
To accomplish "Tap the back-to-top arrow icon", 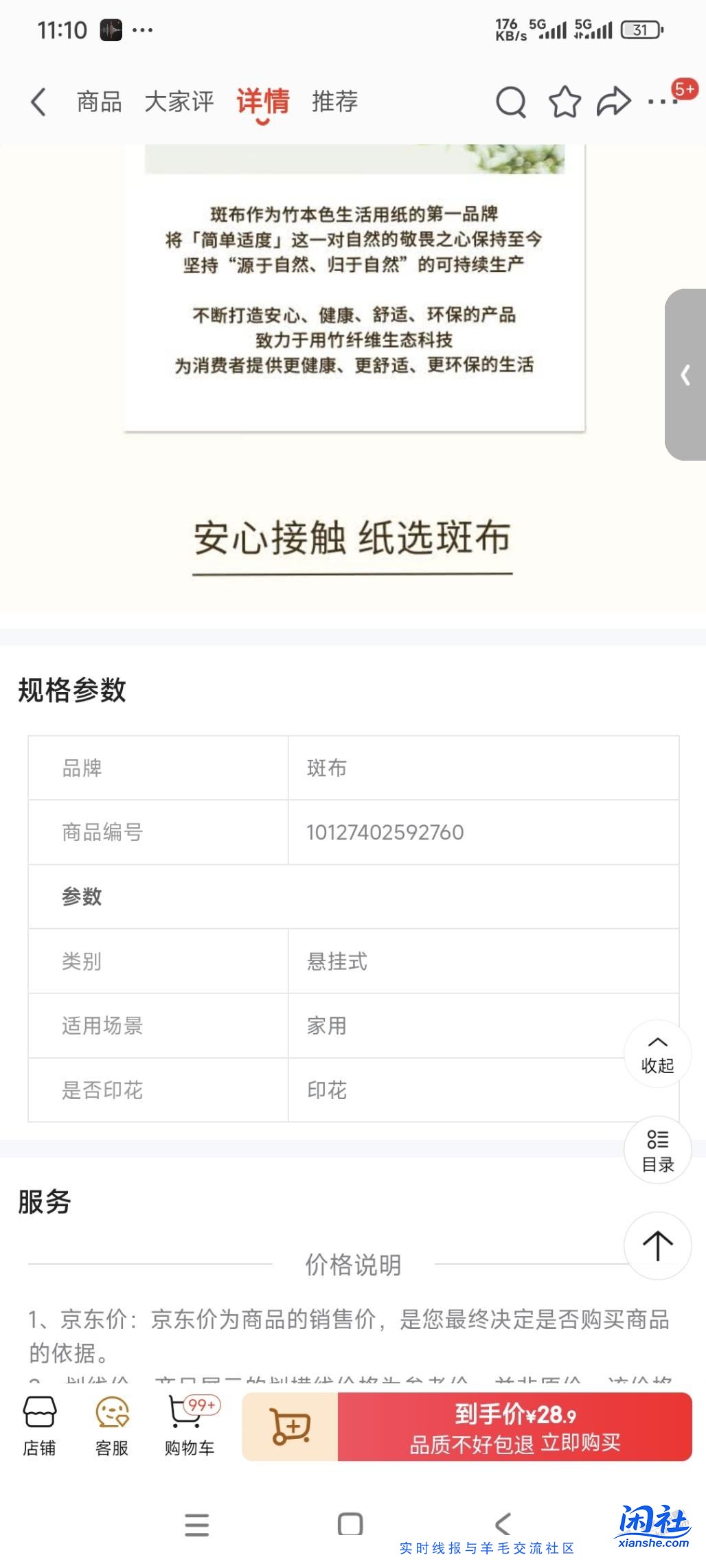I will click(x=657, y=1246).
